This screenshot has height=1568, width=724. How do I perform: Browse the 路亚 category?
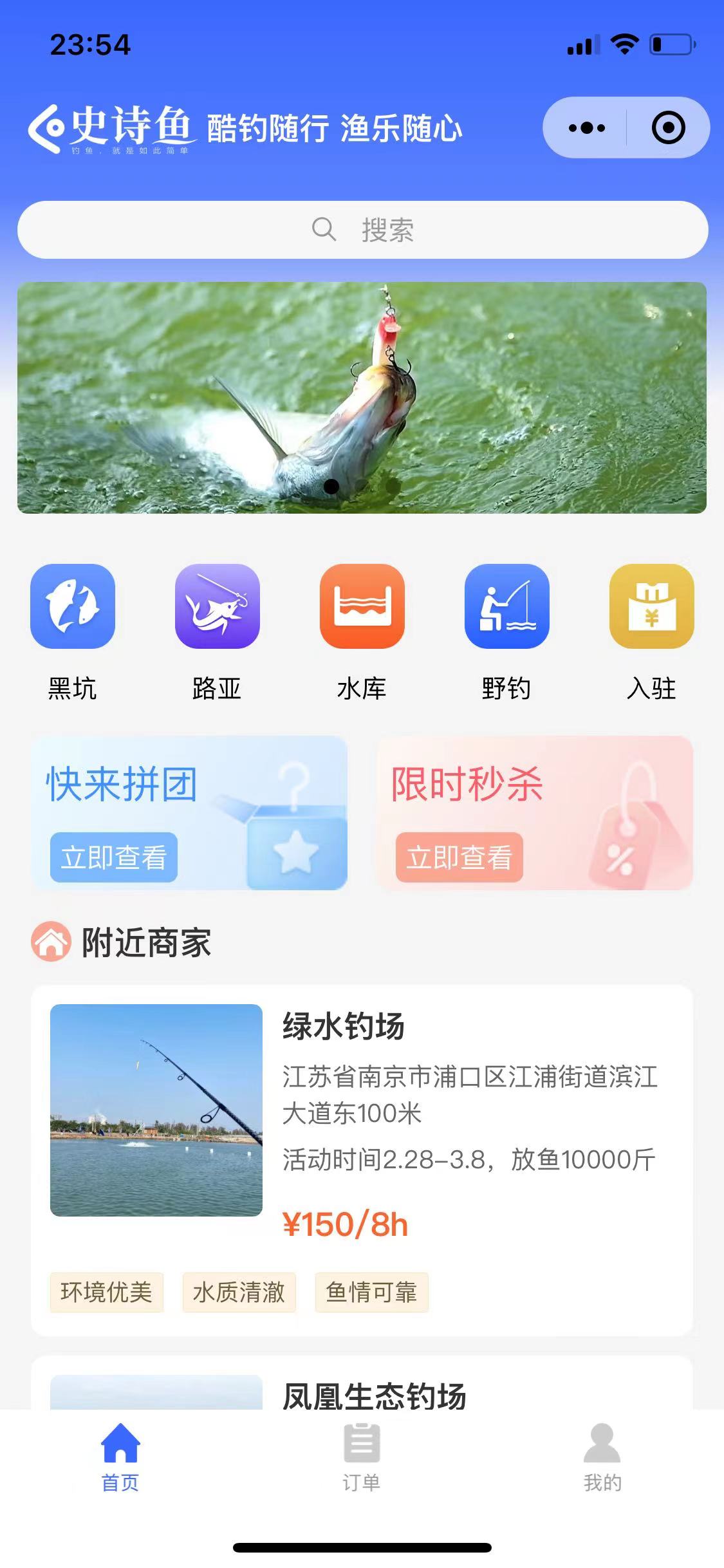click(x=218, y=606)
